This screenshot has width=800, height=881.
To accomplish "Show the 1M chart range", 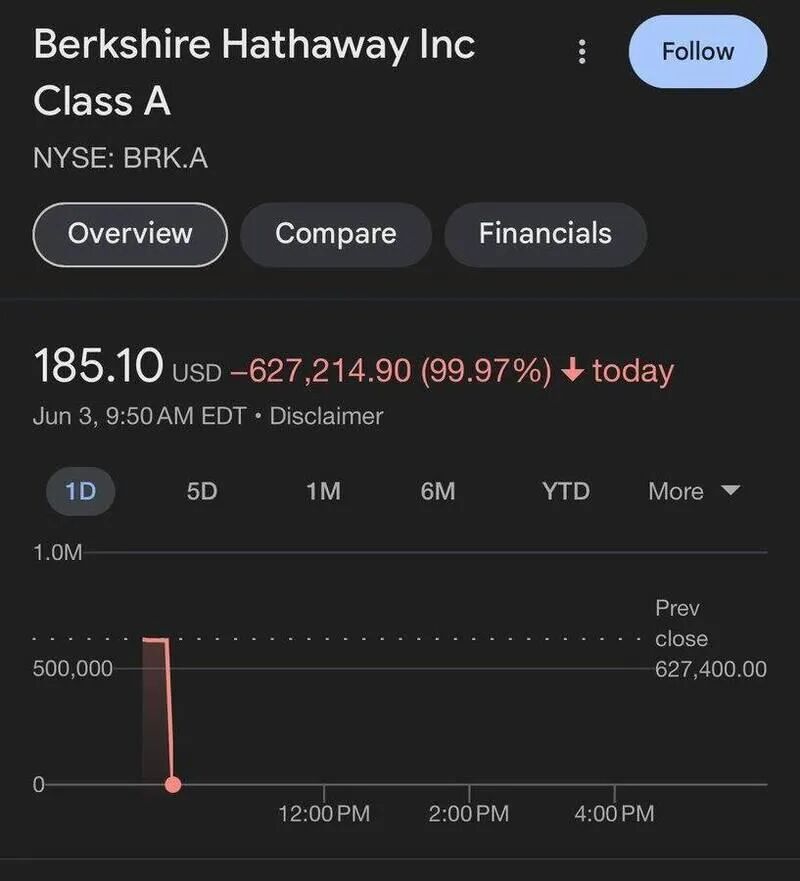I will 323,491.
